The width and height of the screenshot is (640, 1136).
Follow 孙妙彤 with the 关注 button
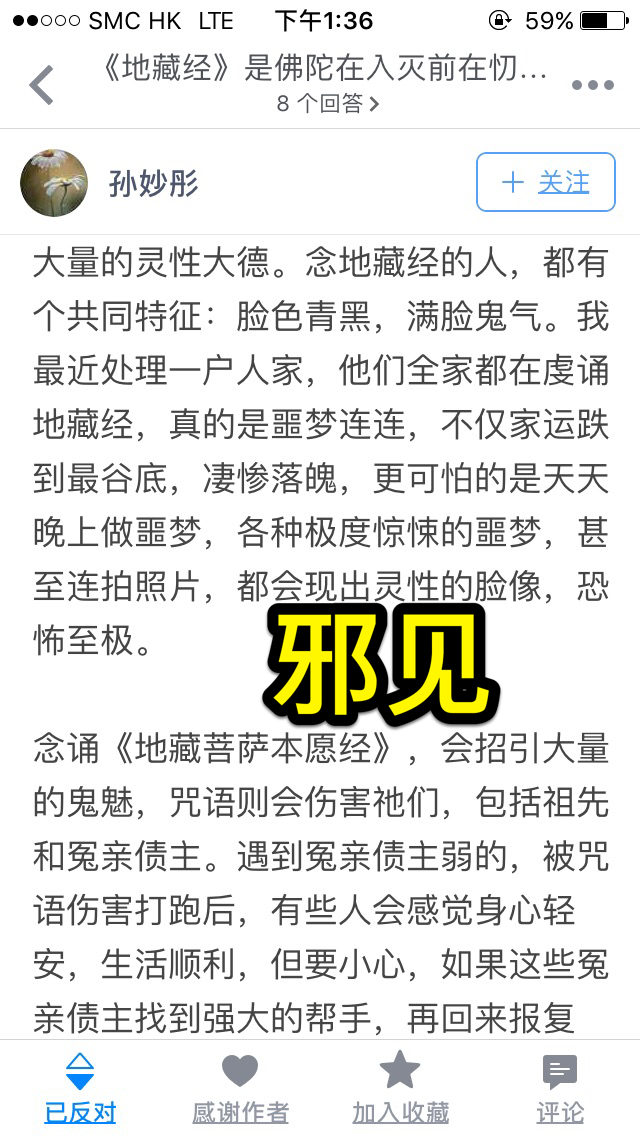546,182
